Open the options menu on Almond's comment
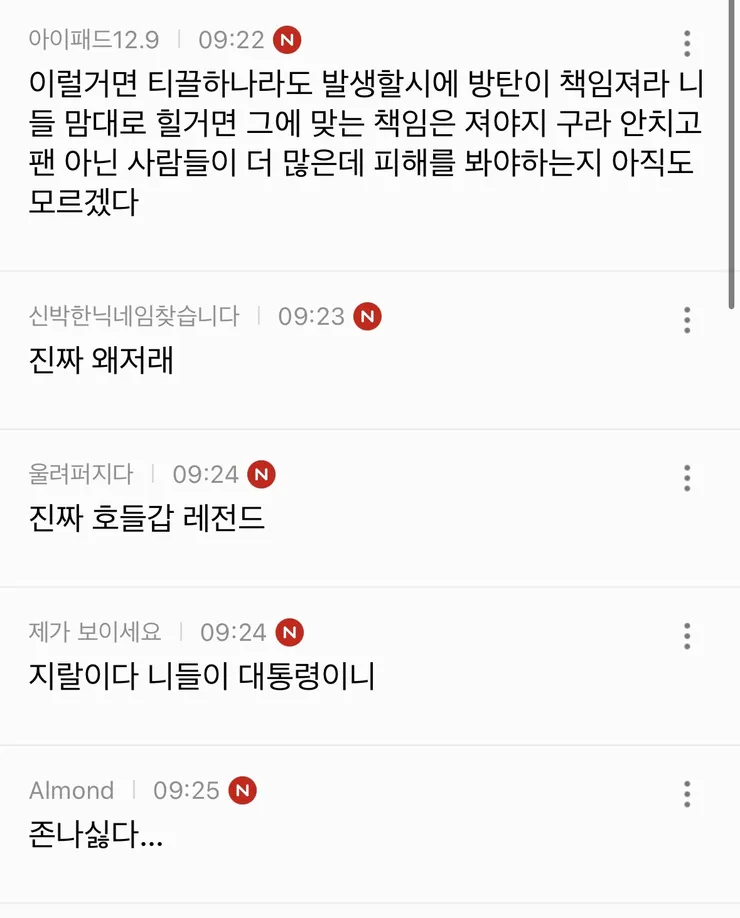The image size is (740, 918). (687, 794)
